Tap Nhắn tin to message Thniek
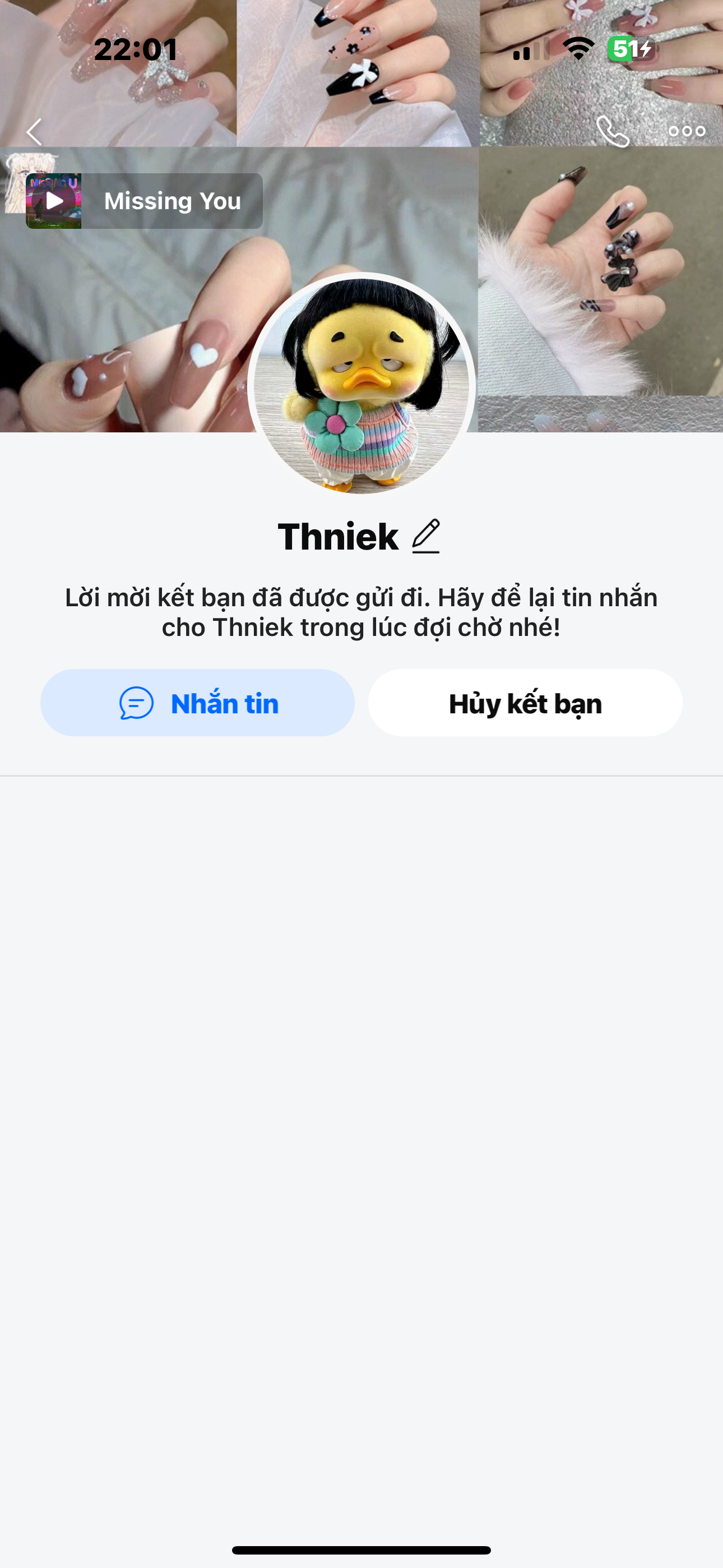The width and height of the screenshot is (723, 1568). pyautogui.click(x=198, y=703)
